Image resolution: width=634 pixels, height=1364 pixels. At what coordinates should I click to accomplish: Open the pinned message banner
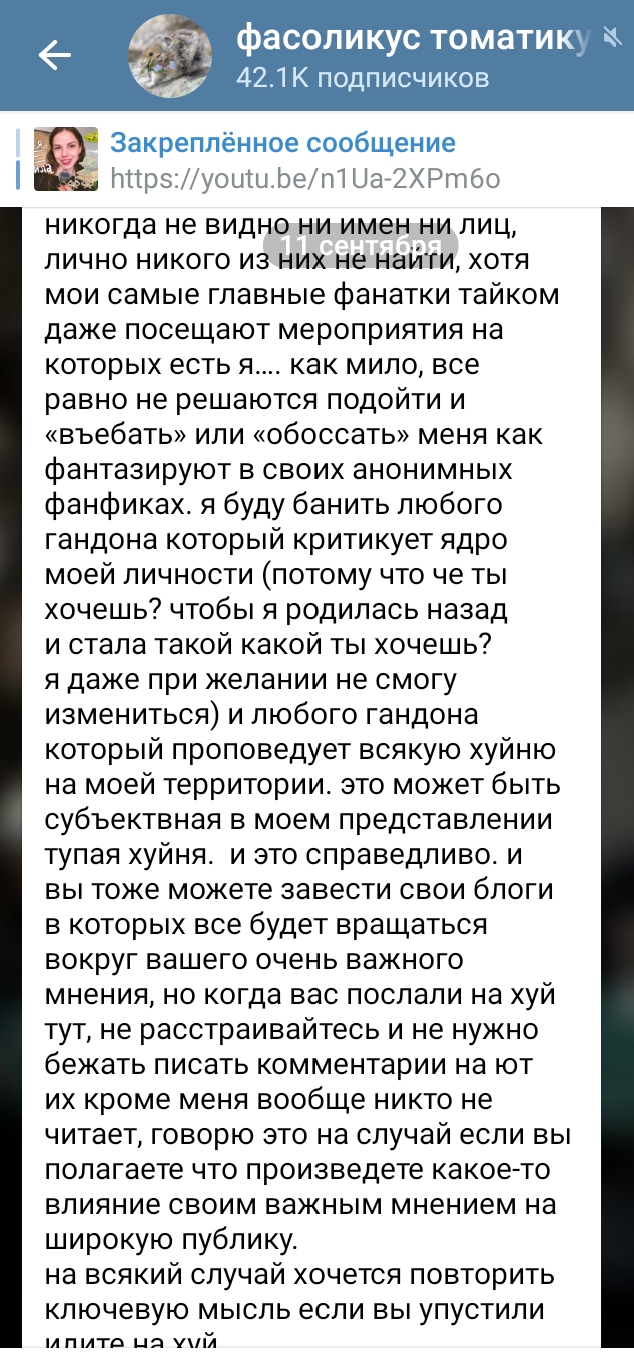283,143
